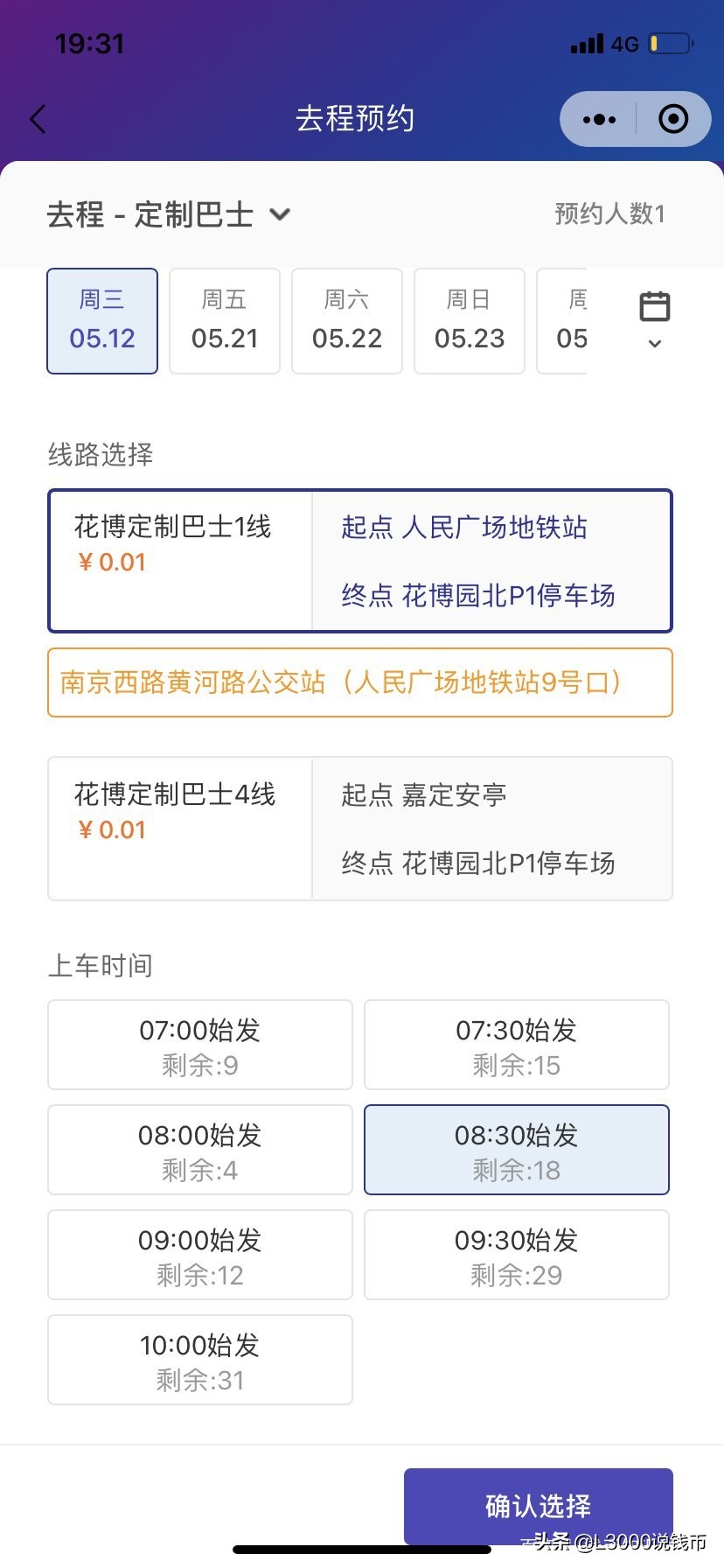The width and height of the screenshot is (724, 1568).
Task: Select the 周六 05.22 date
Action: coord(346,320)
